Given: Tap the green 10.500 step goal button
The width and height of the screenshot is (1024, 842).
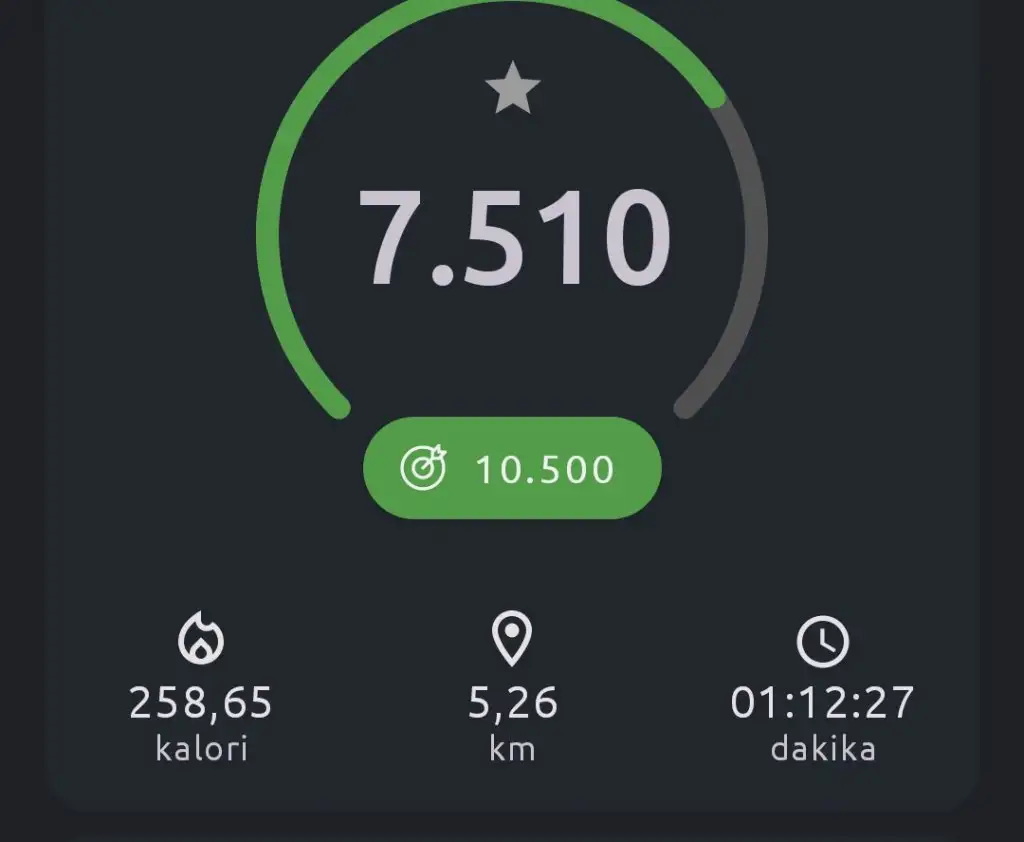Looking at the screenshot, I should [511, 468].
